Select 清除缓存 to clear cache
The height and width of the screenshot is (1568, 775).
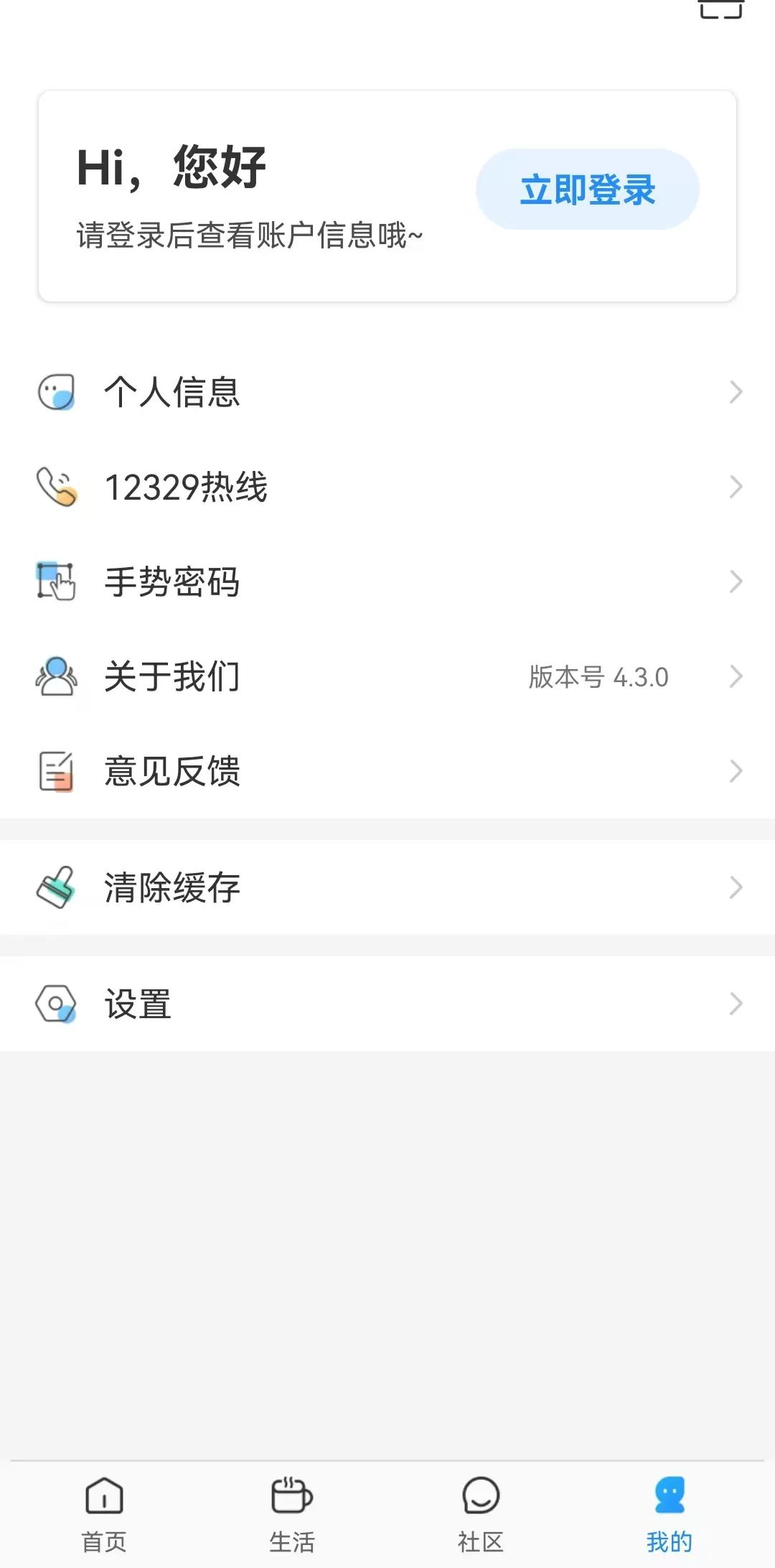click(387, 887)
